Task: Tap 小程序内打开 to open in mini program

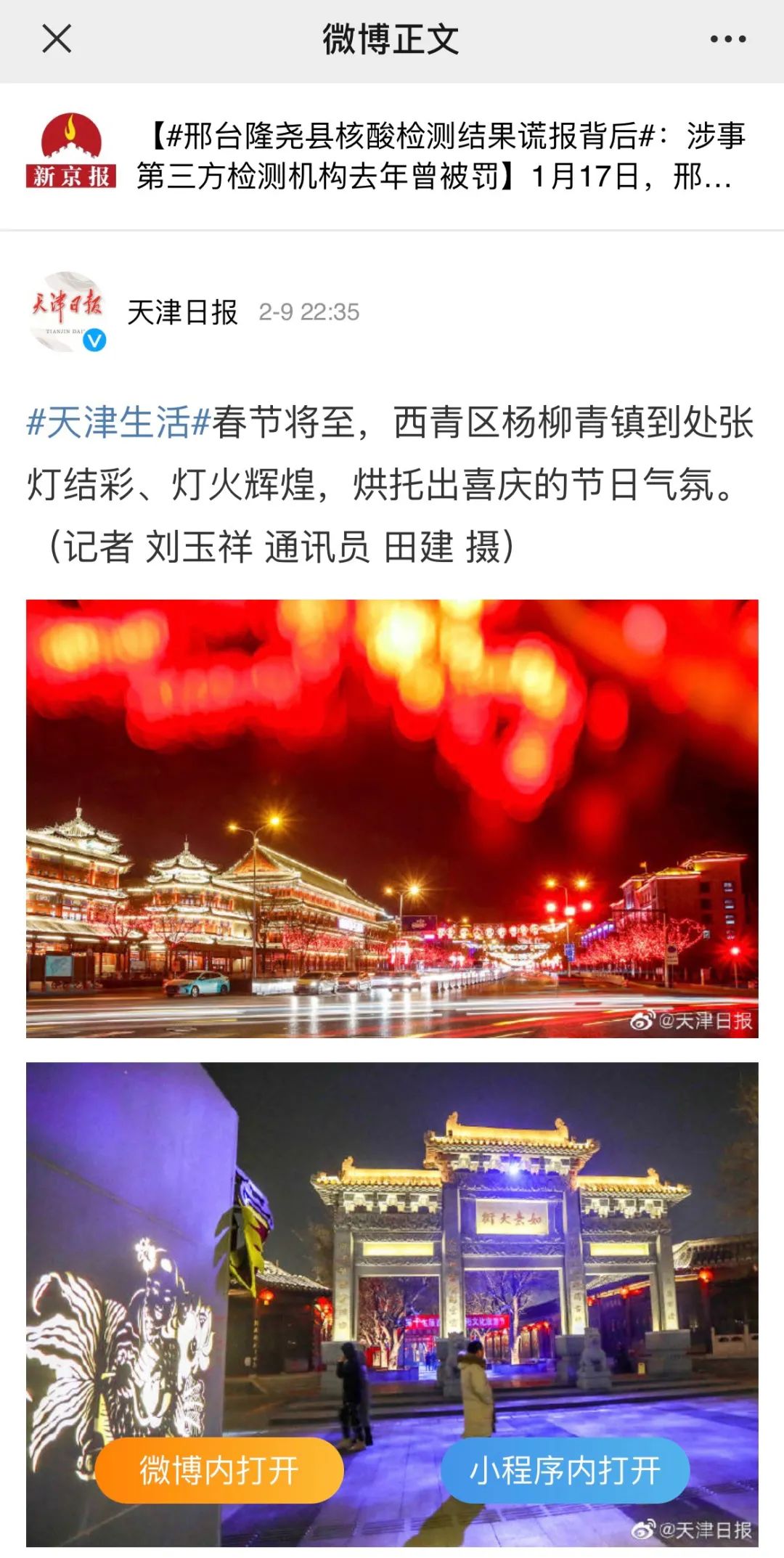Action: pos(565,1470)
